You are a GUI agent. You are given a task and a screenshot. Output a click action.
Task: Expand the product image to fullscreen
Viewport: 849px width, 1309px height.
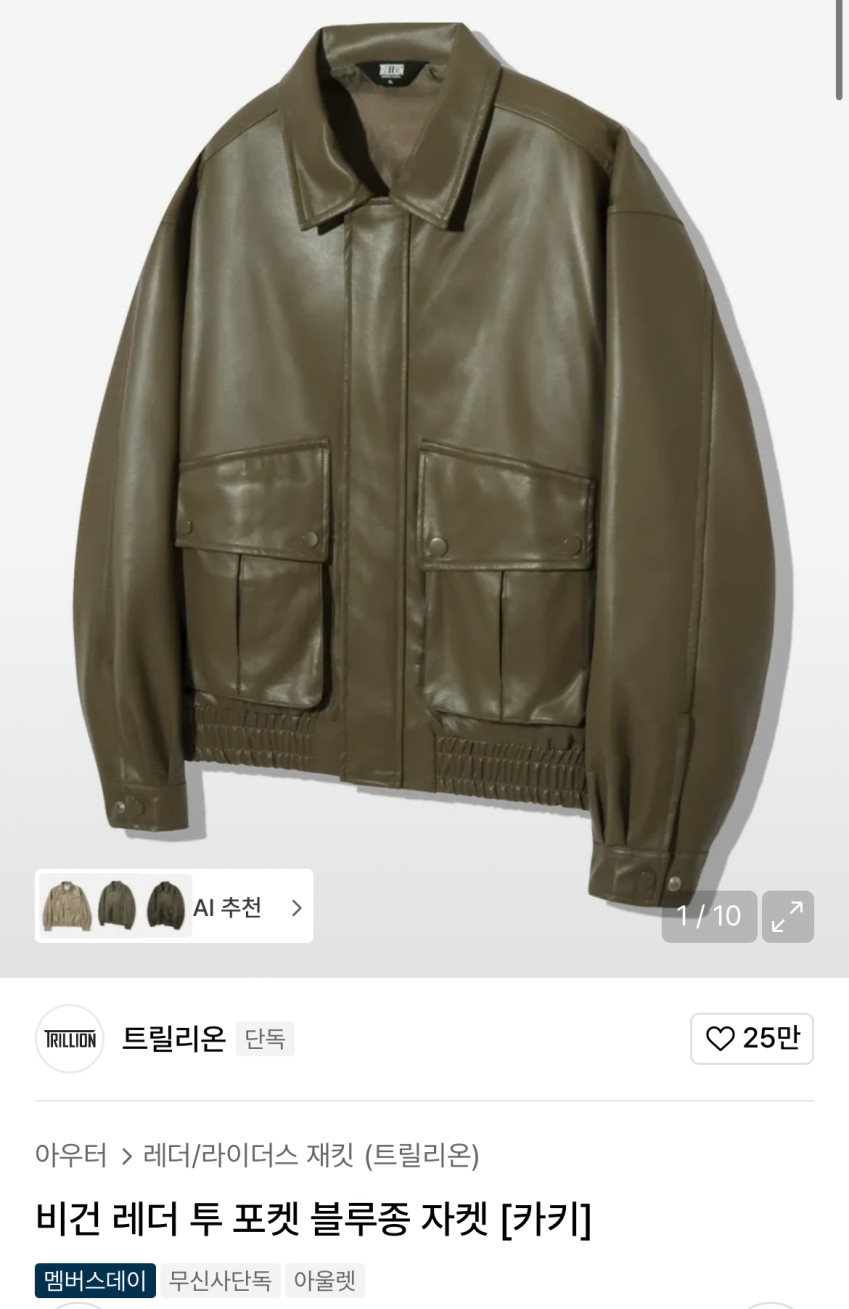coord(787,916)
